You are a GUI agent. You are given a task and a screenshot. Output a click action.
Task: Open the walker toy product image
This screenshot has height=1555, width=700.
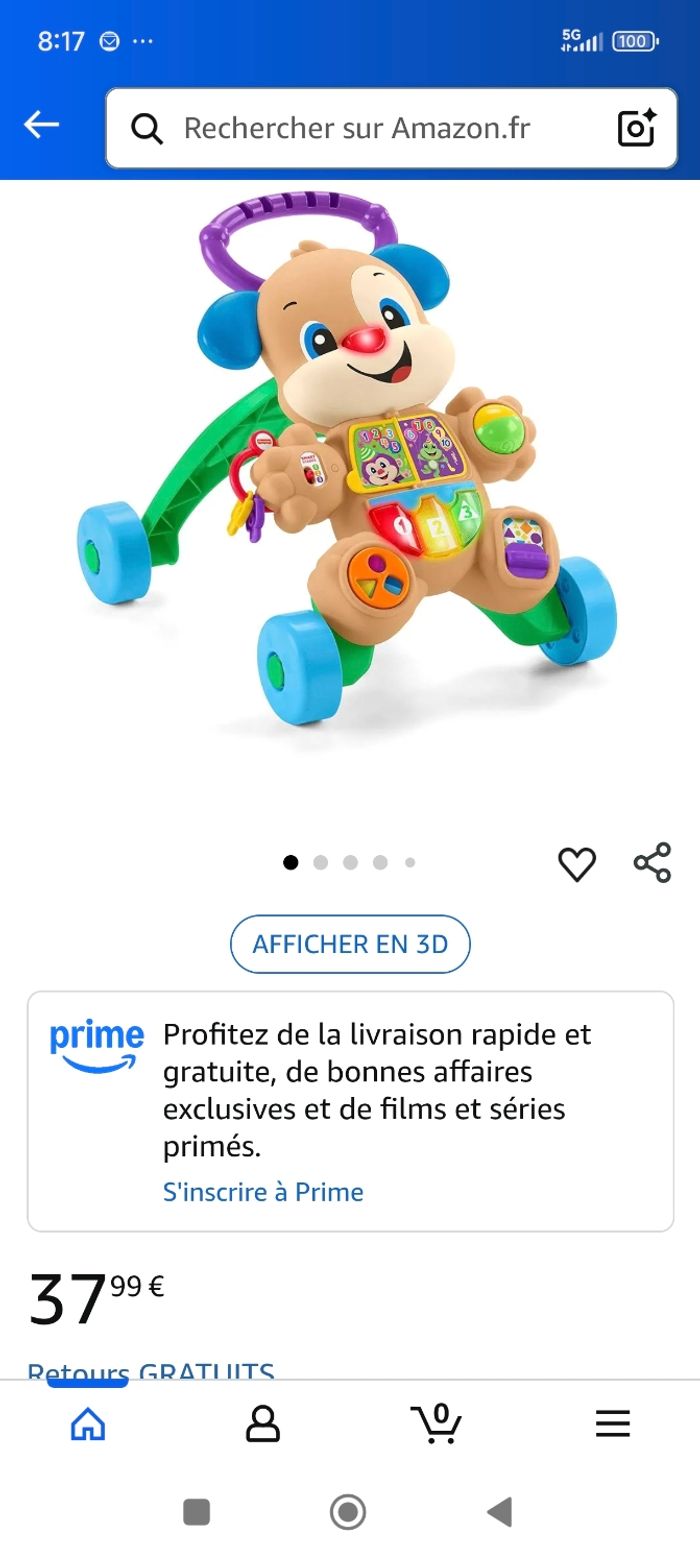pyautogui.click(x=350, y=470)
